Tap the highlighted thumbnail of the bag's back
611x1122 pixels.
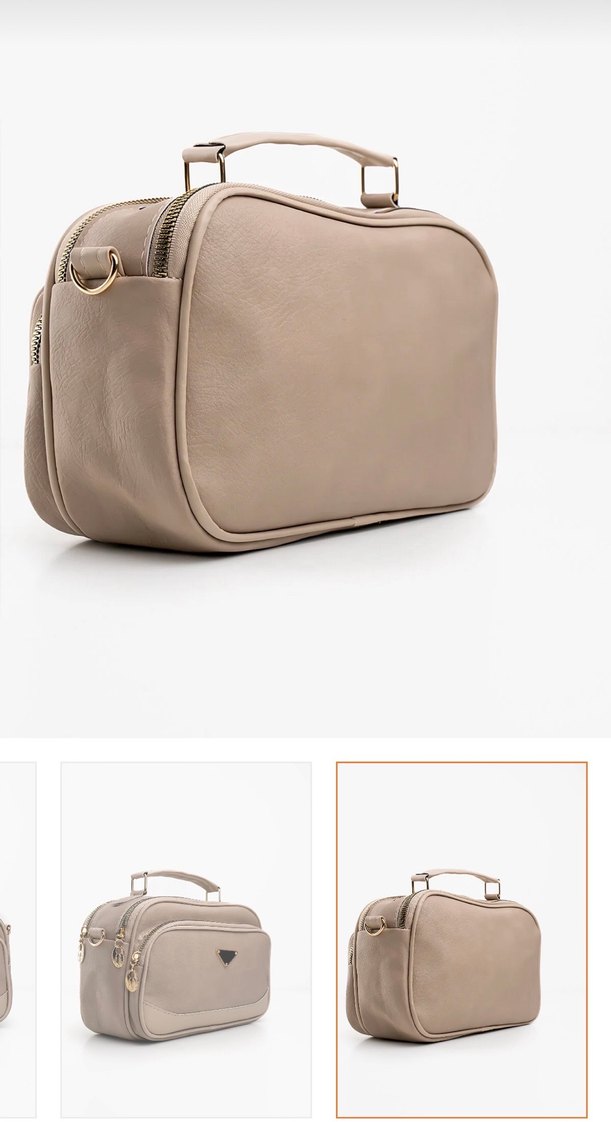461,939
